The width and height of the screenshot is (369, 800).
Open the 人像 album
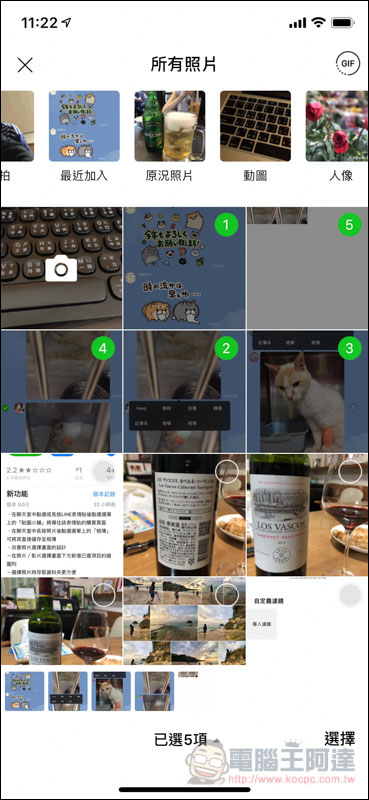337,136
